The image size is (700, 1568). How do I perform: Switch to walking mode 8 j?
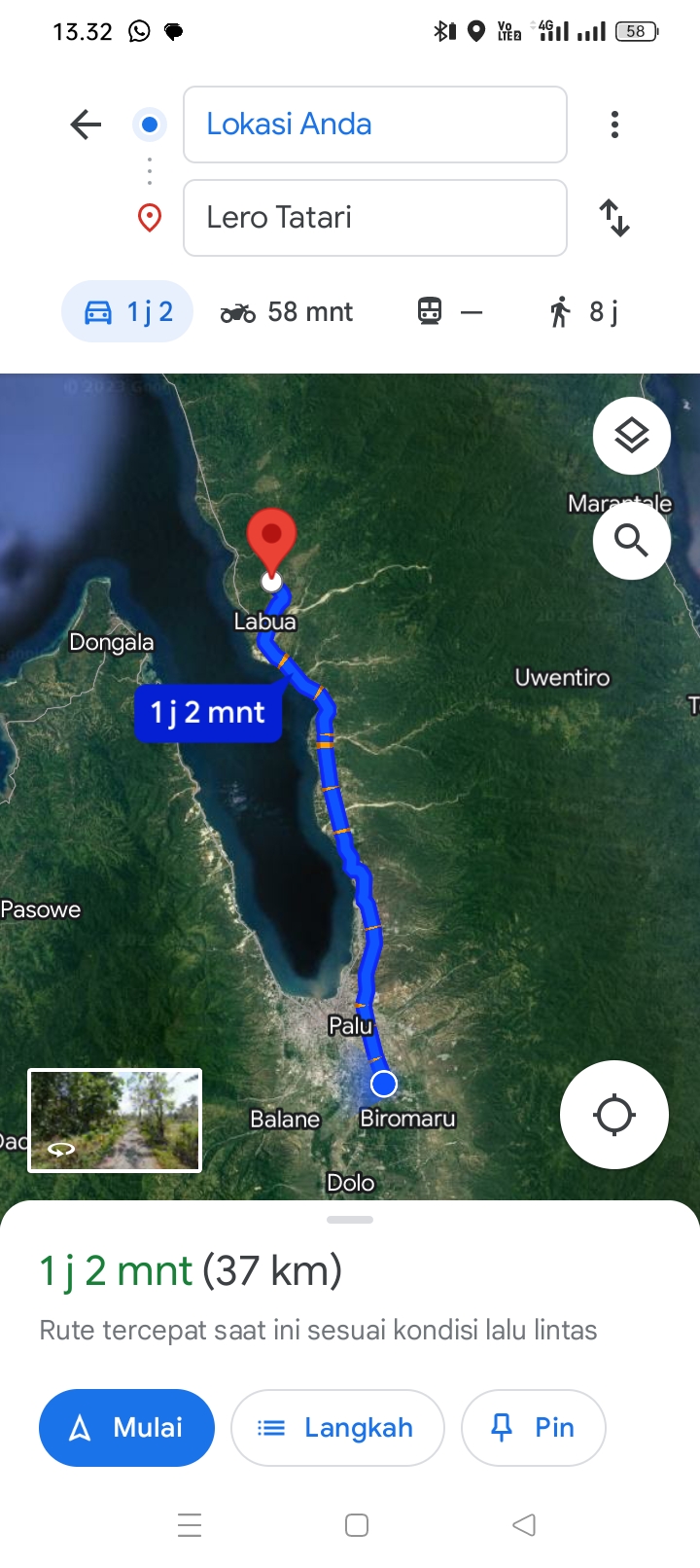[x=582, y=312]
